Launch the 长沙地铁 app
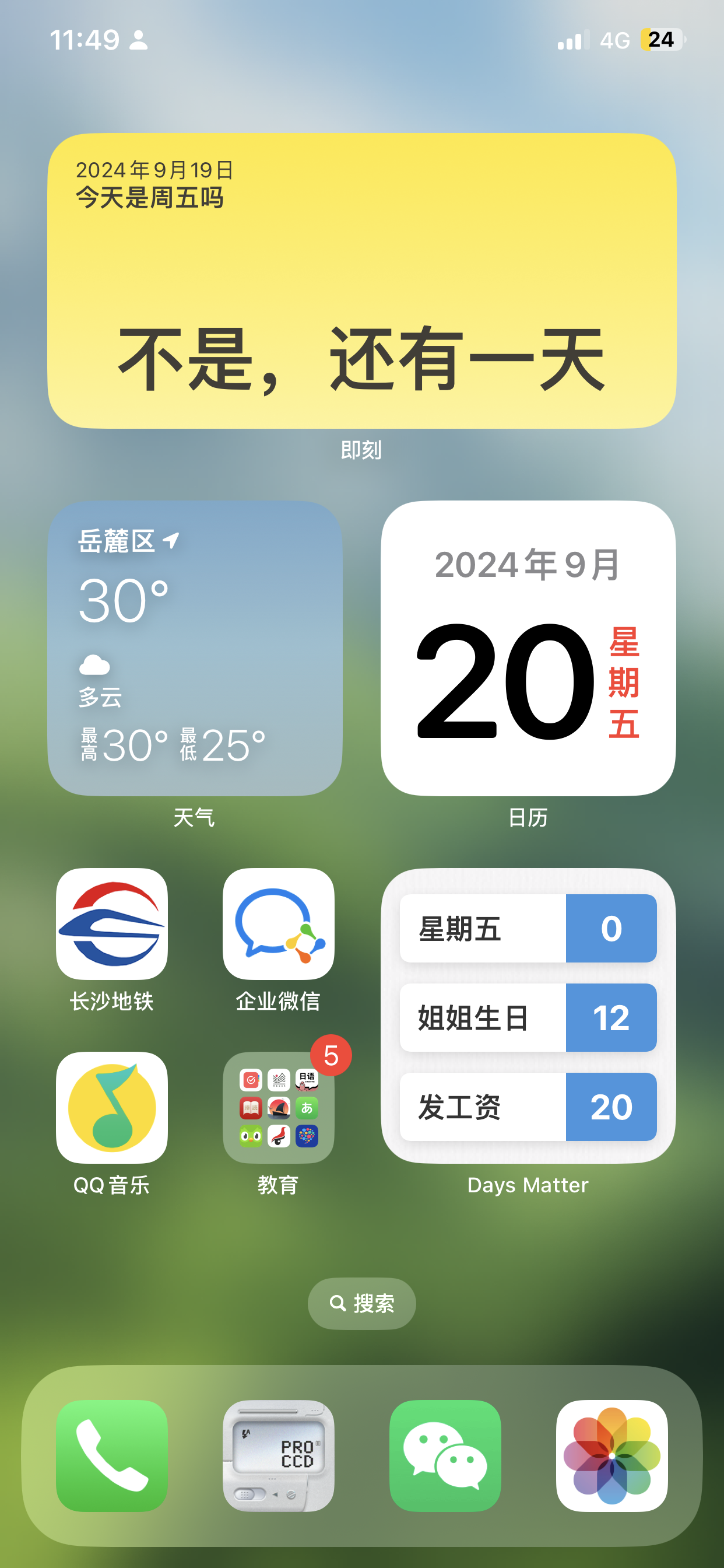This screenshot has width=724, height=1568. [x=112, y=923]
